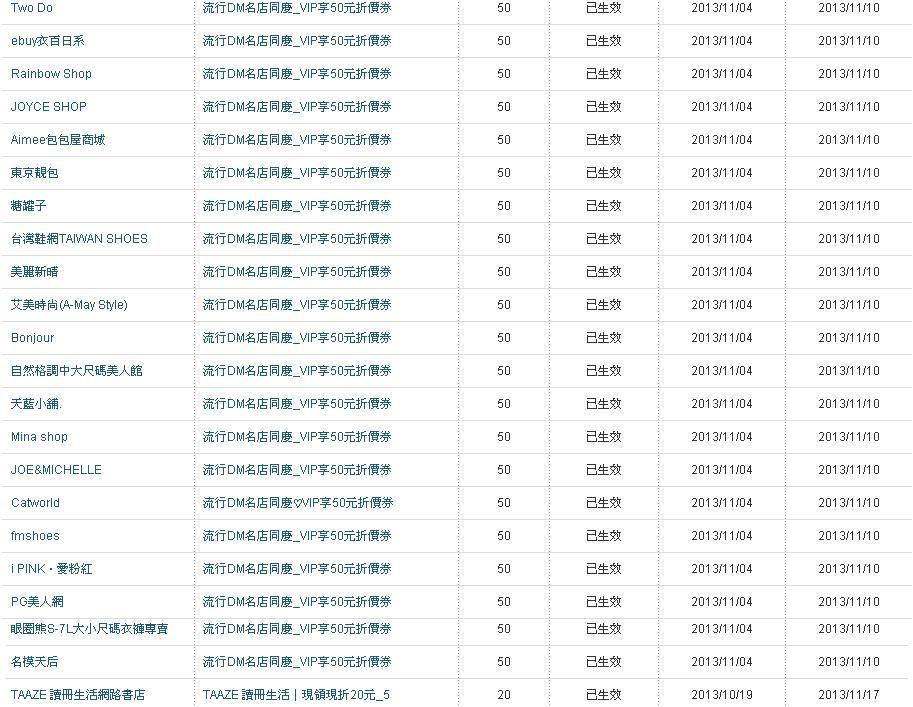Open the 台灣鞋網TAIWAN SHOES store link
The height and width of the screenshot is (707, 913).
[x=79, y=239]
